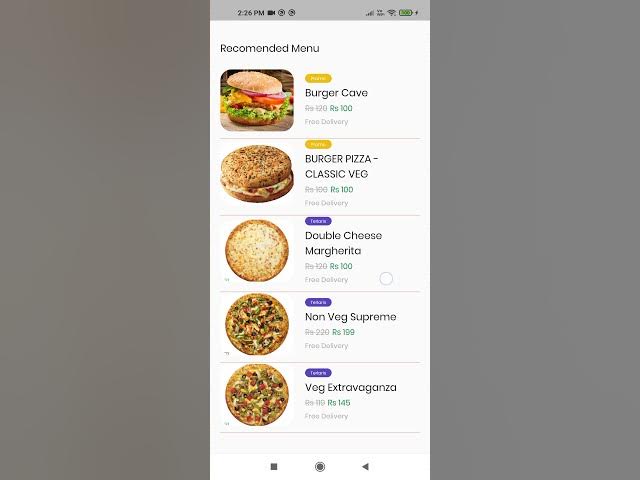Choose the Veg Extravaganza pizza
The width and height of the screenshot is (640, 480).
[350, 387]
